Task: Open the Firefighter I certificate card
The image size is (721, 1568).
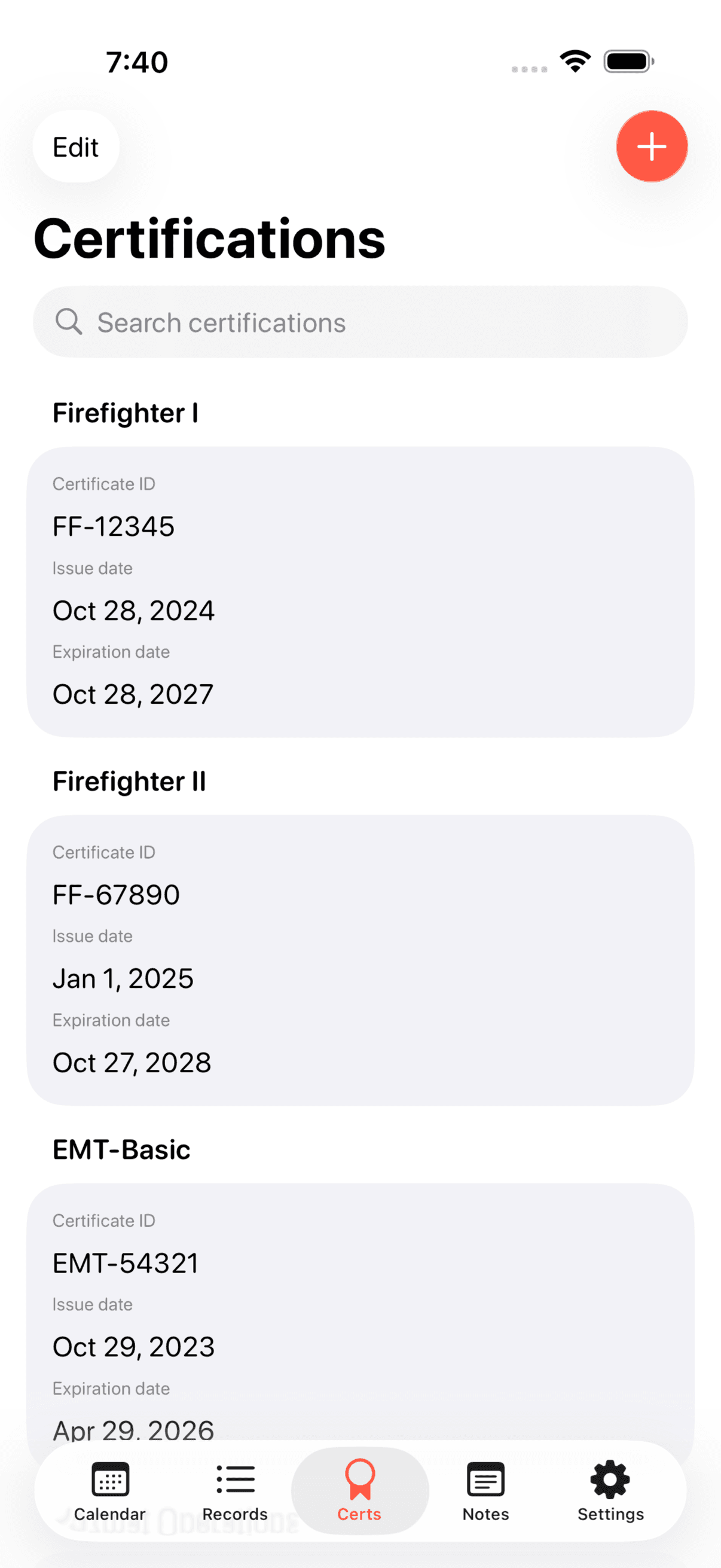Action: (x=360, y=591)
